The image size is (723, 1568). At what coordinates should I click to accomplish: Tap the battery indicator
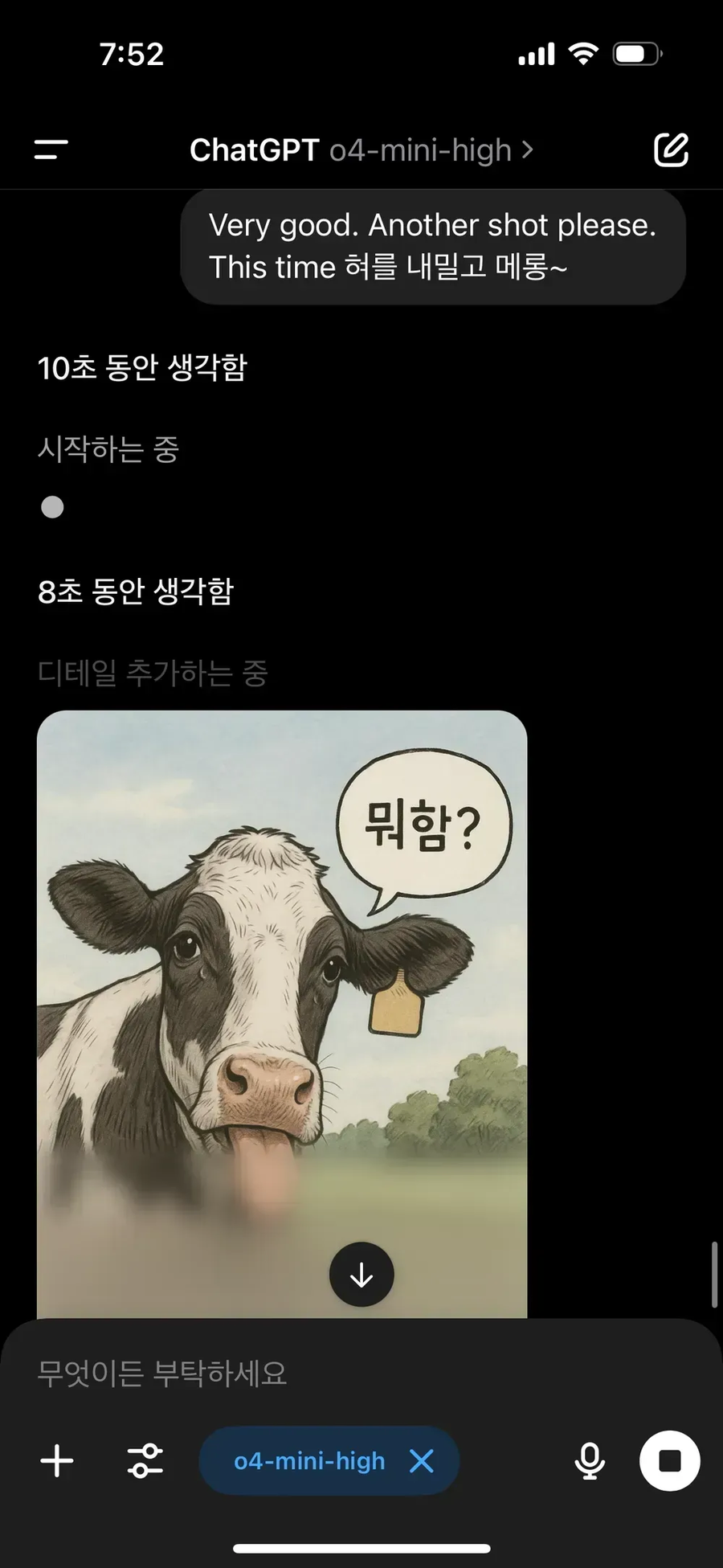634,53
